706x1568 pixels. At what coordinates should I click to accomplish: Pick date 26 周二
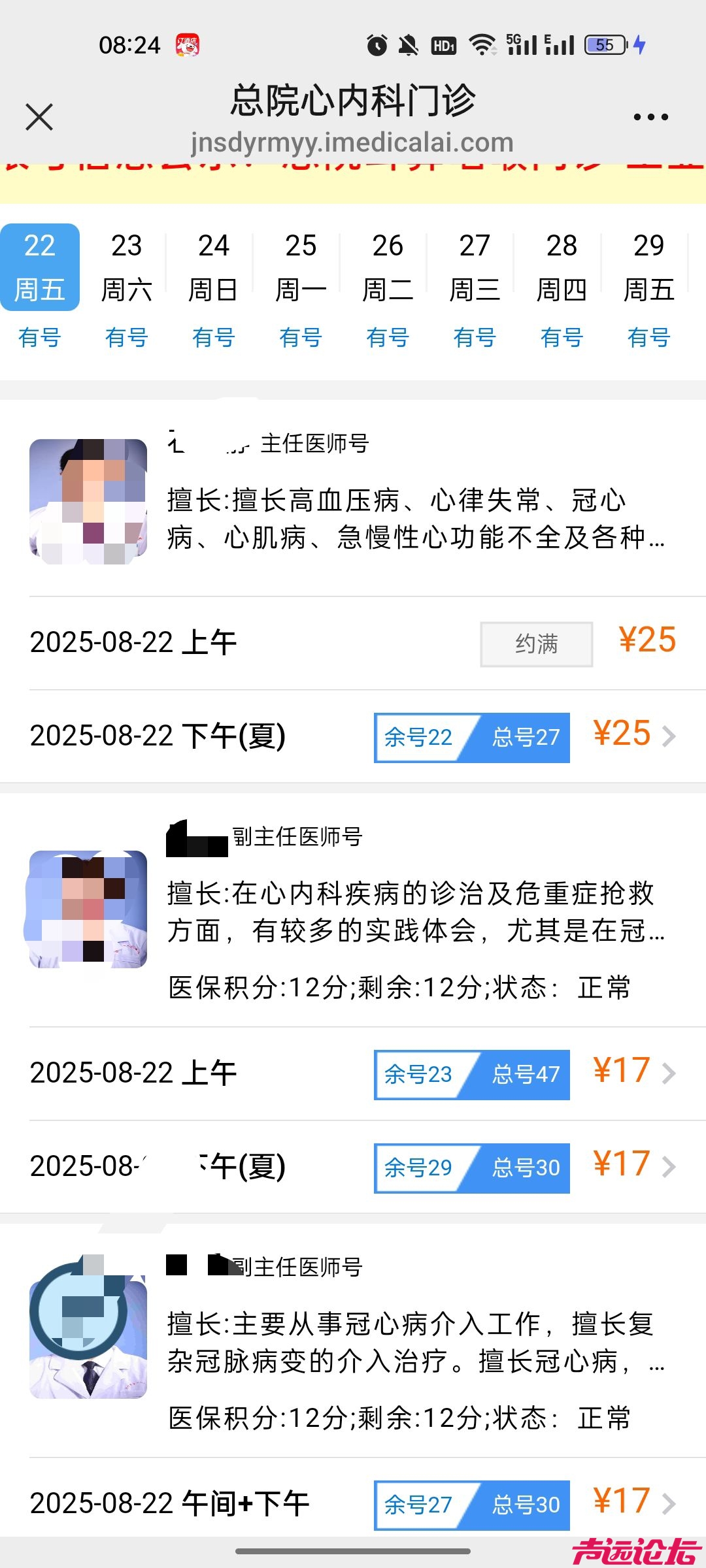click(x=388, y=268)
